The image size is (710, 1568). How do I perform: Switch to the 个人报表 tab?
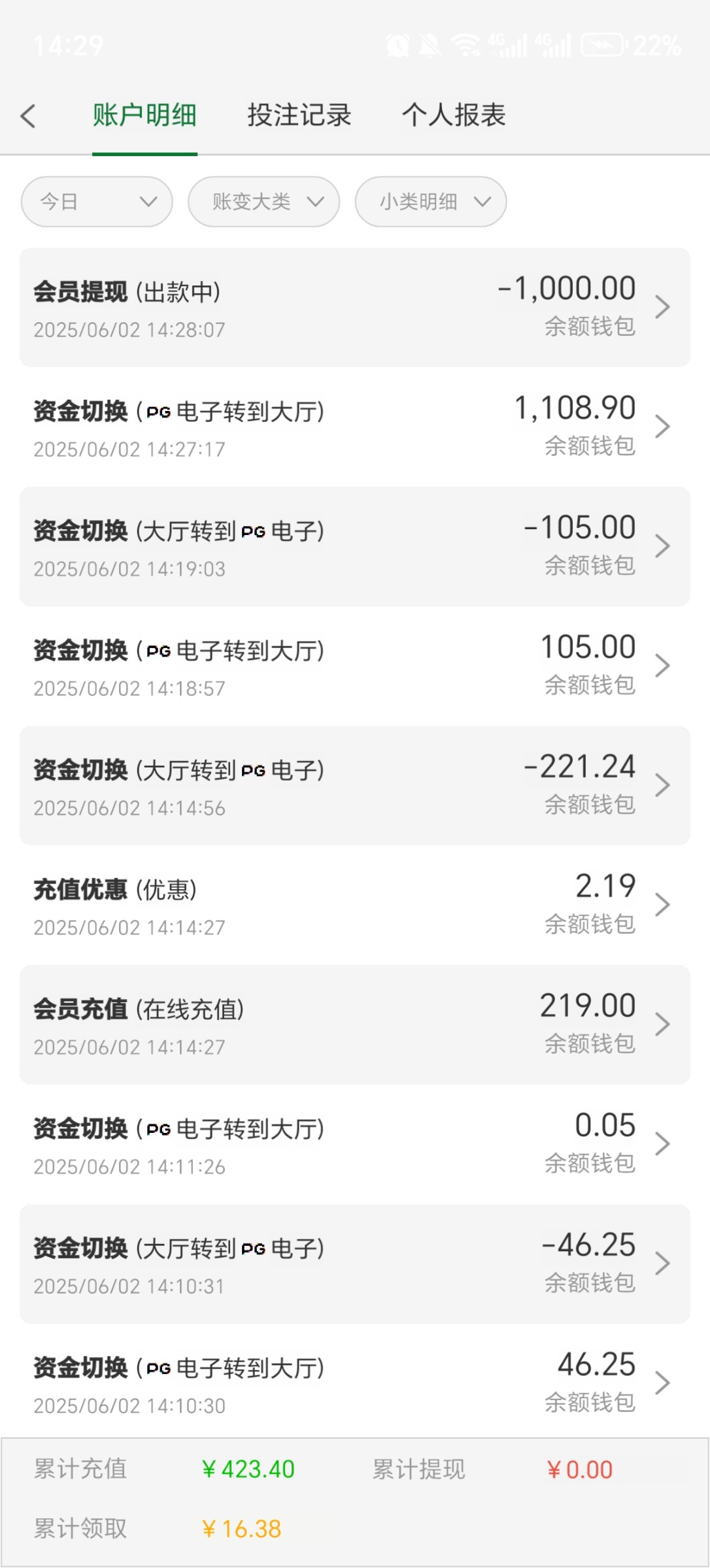pyautogui.click(x=454, y=115)
